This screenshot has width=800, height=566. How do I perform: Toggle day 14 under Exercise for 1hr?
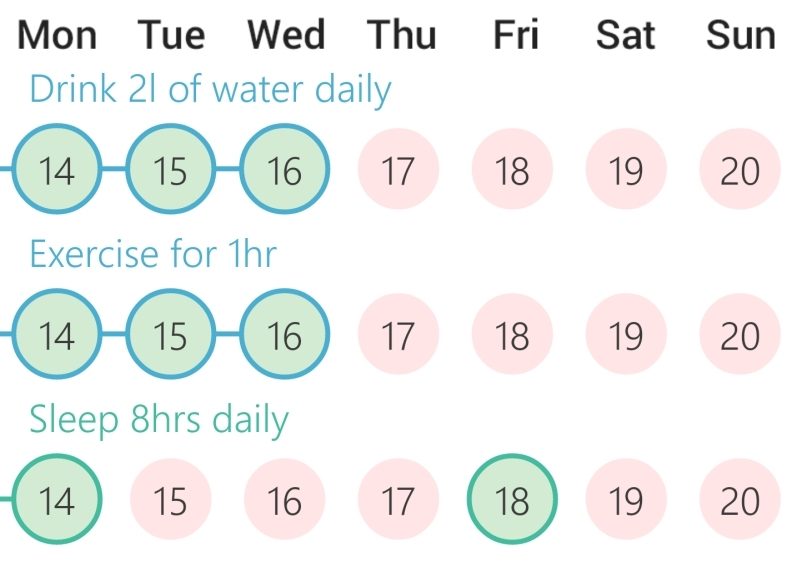(x=57, y=334)
